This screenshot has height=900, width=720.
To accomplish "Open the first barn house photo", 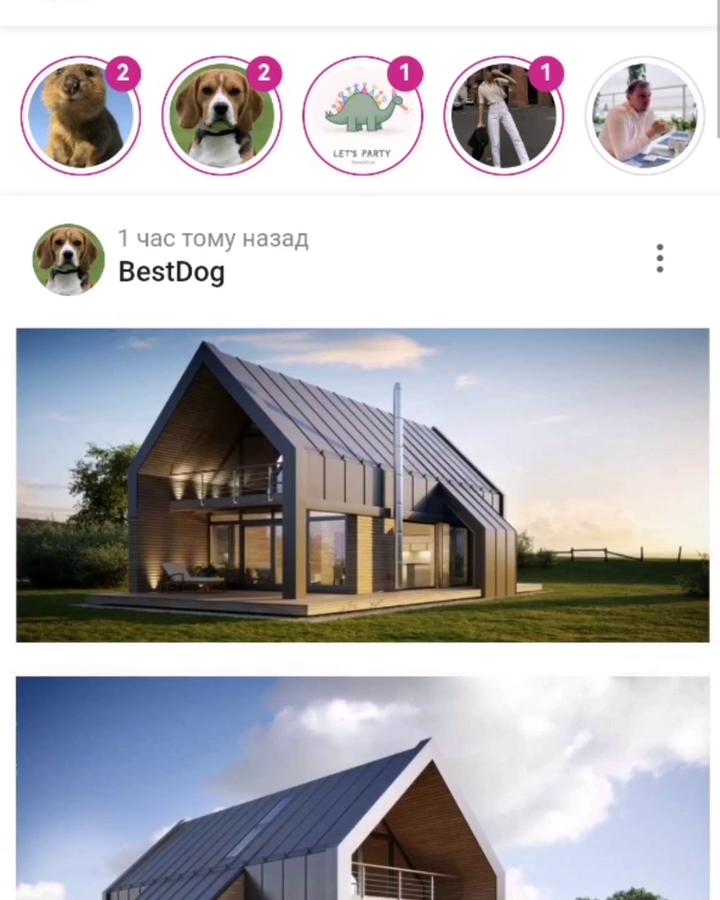I will click(x=362, y=485).
